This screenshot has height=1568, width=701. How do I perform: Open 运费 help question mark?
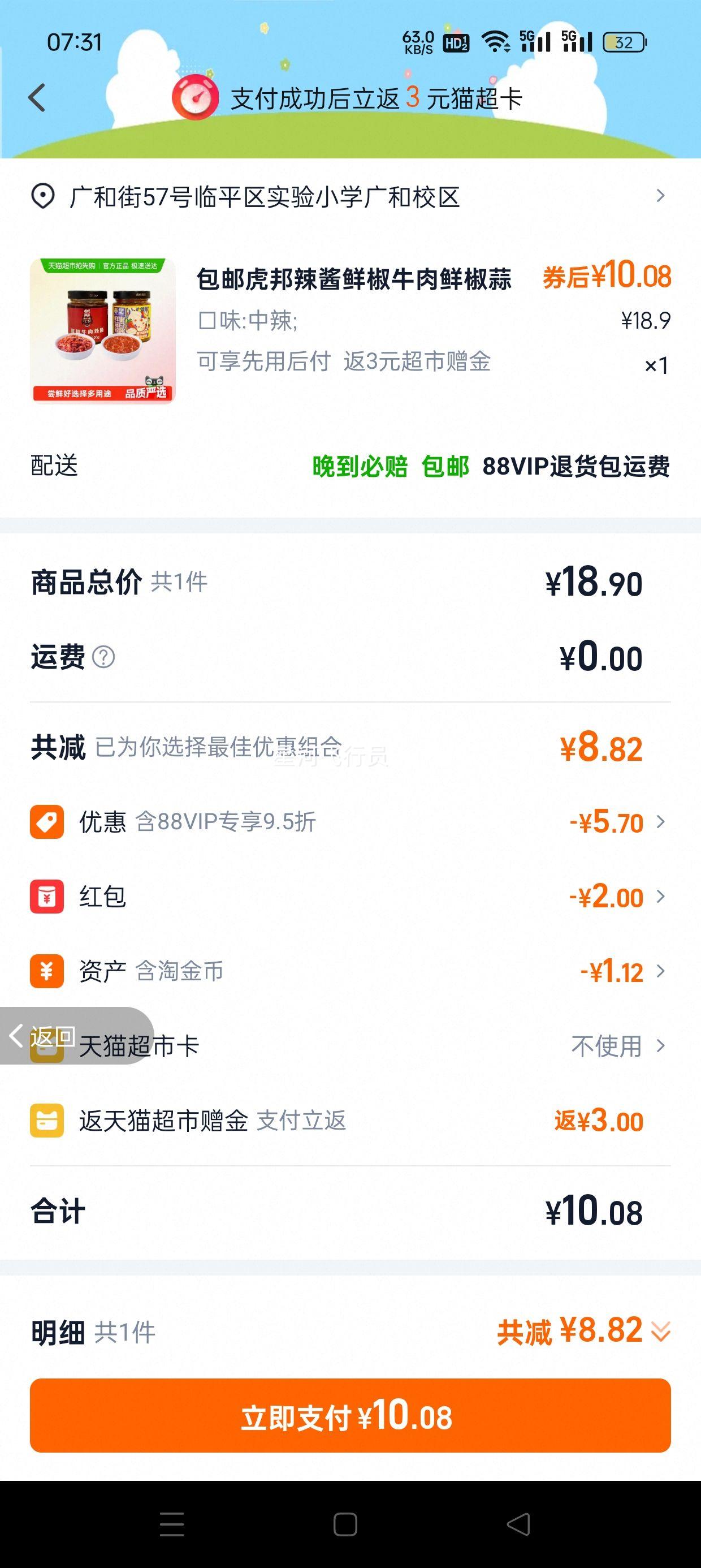(103, 657)
